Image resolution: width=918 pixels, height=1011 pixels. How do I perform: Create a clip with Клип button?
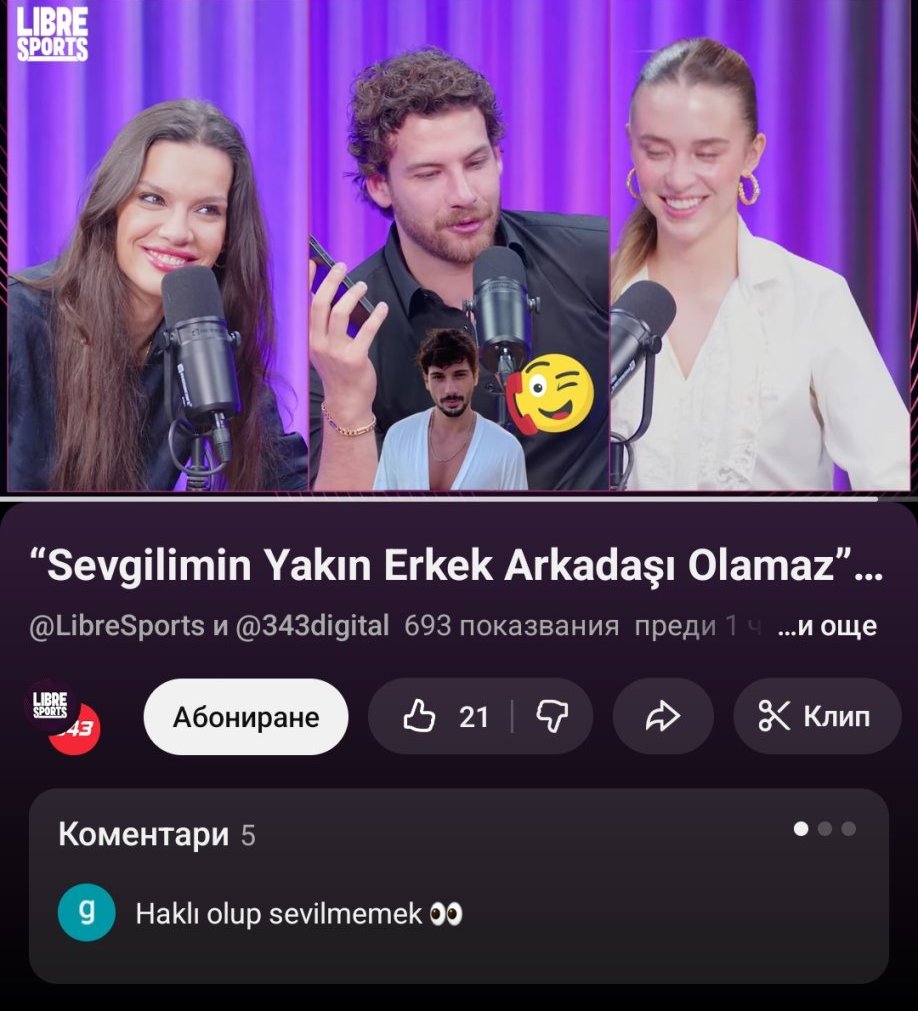coord(816,716)
